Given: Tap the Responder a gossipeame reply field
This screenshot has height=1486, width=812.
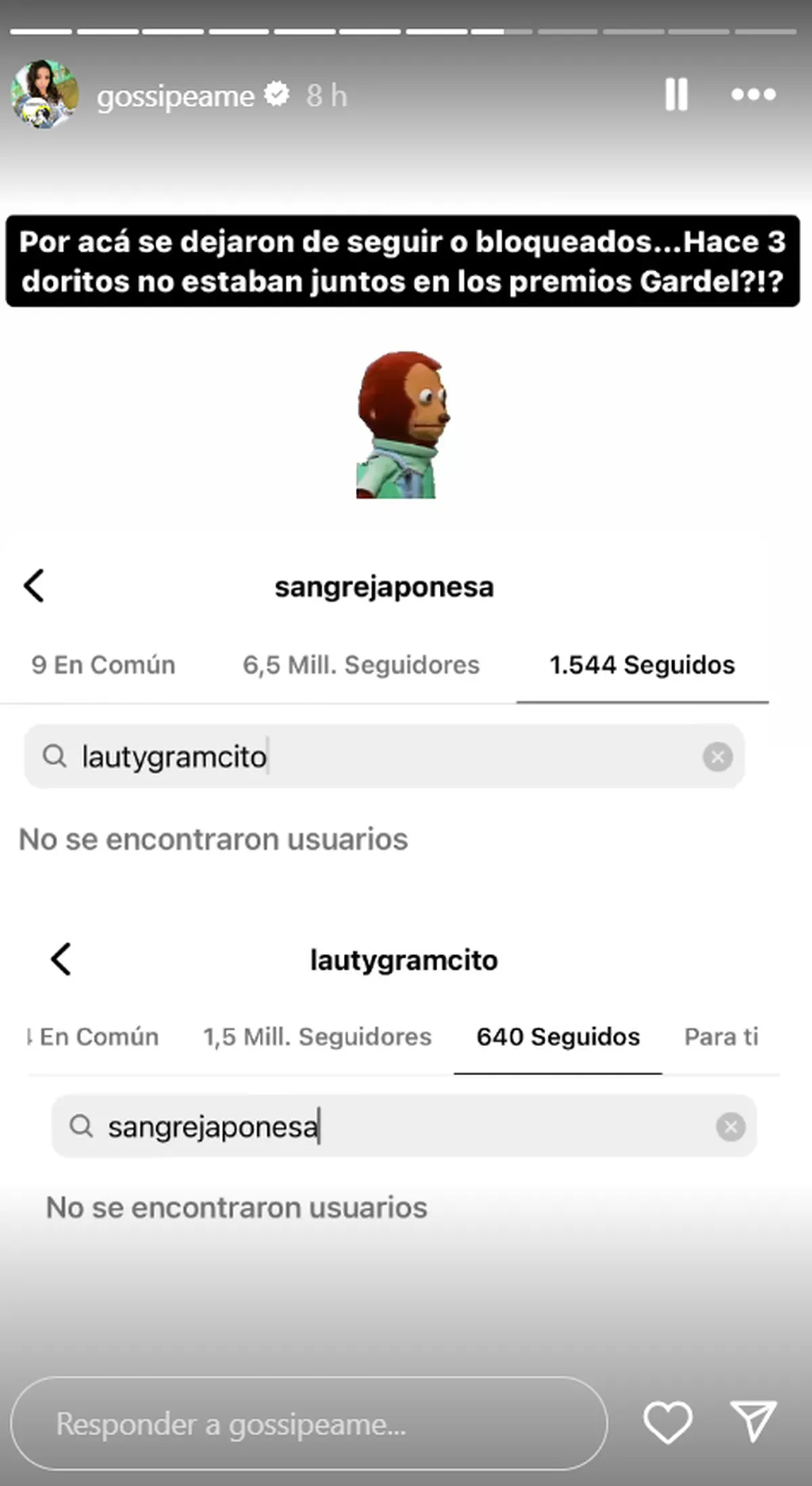Looking at the screenshot, I should tap(309, 1423).
